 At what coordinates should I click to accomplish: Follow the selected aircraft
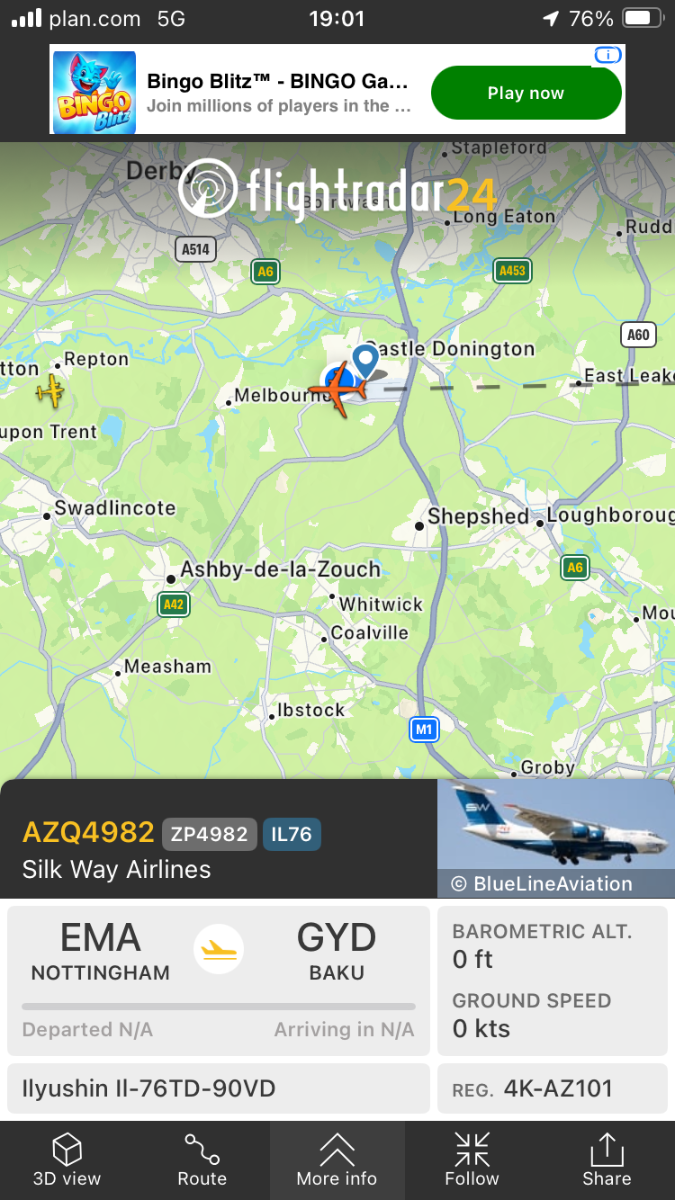coord(472,1160)
